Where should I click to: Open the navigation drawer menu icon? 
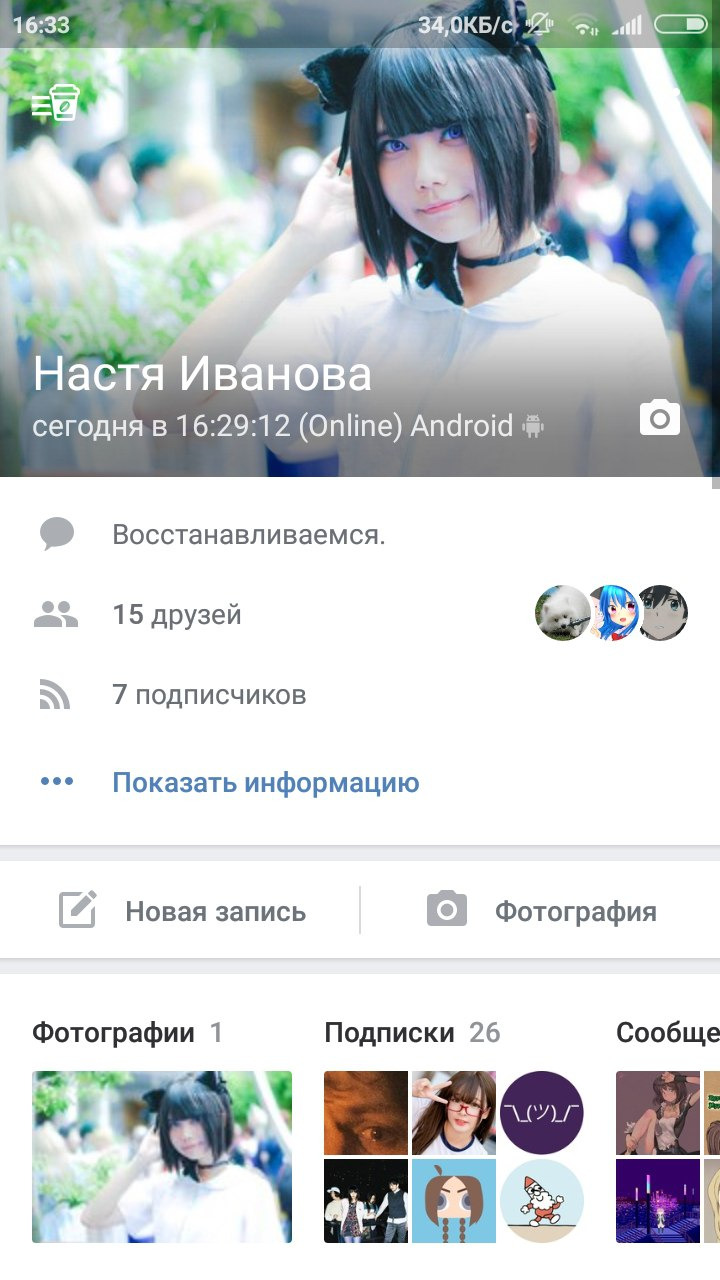[x=55, y=104]
